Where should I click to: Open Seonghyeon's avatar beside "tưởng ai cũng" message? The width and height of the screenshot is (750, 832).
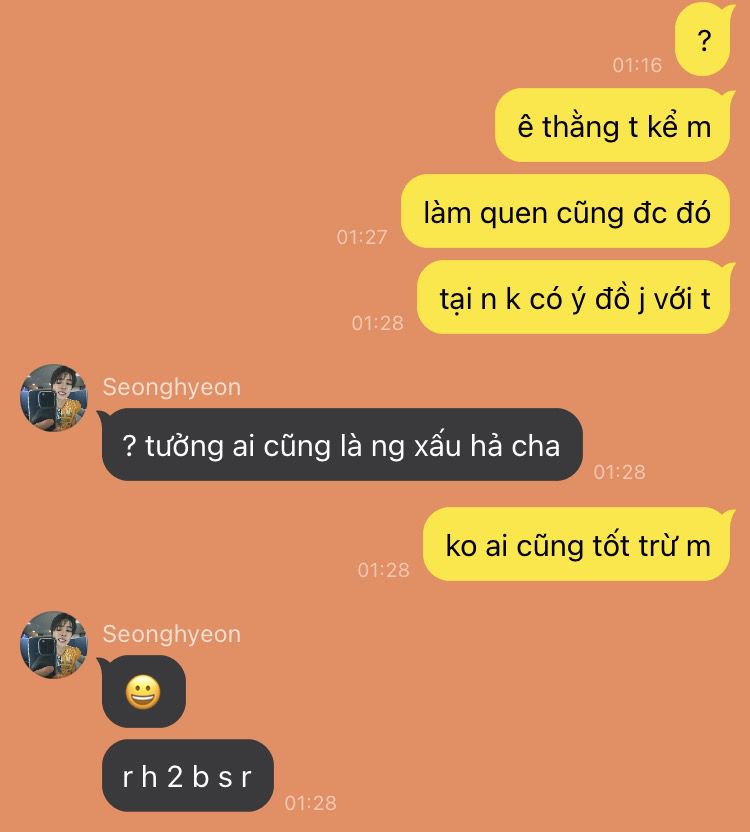click(54, 398)
